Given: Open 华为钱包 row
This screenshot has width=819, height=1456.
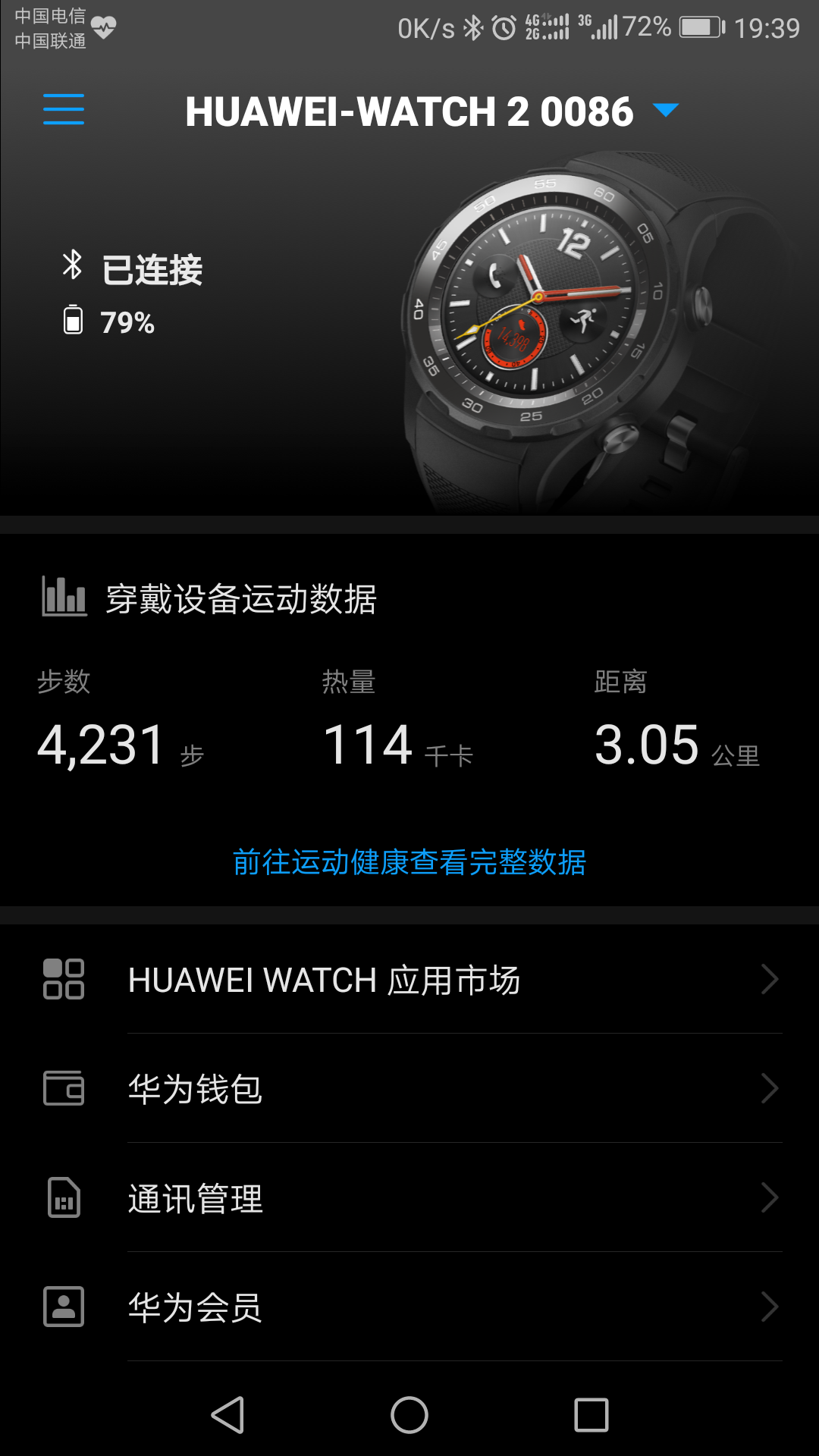Looking at the screenshot, I should pos(409,1089).
